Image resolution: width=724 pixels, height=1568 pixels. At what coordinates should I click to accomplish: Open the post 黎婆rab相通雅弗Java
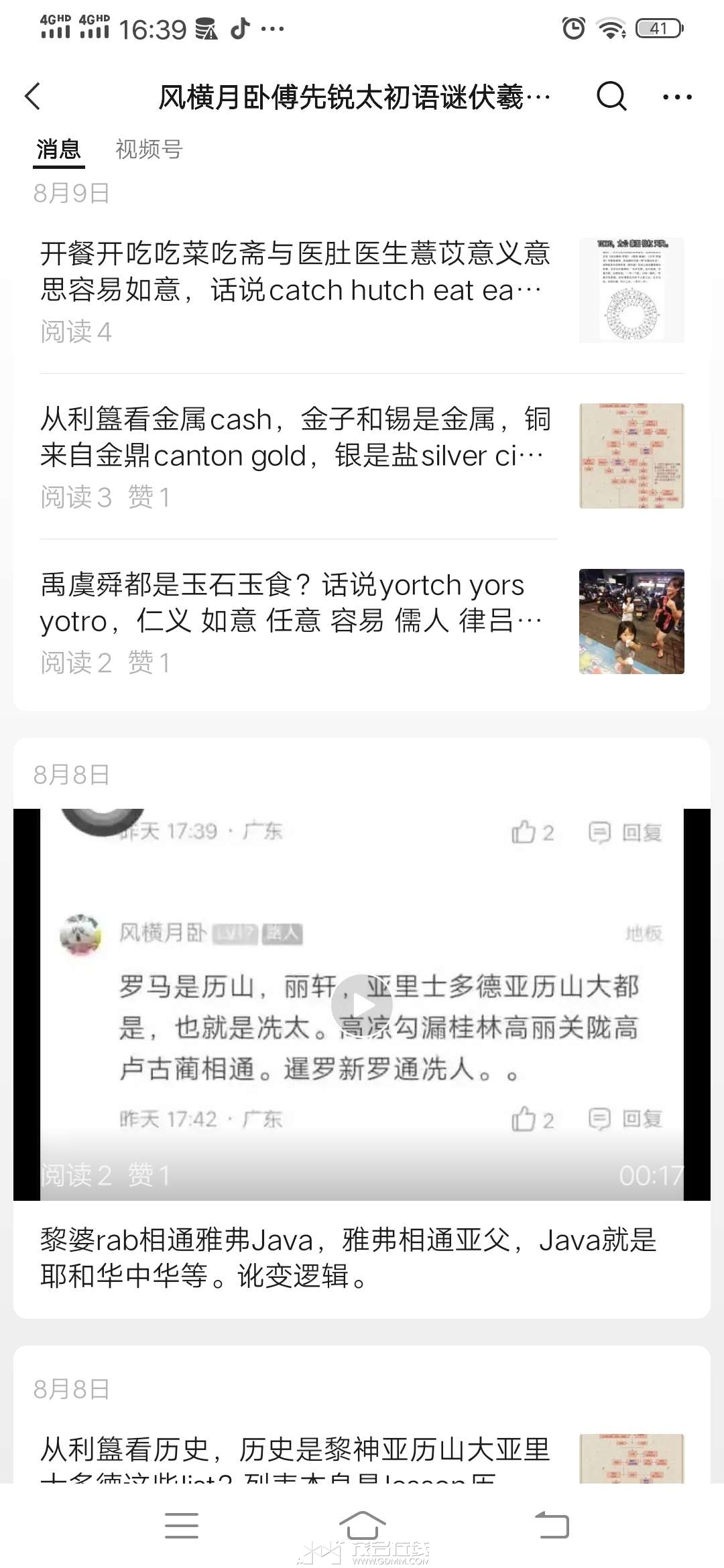pyautogui.click(x=349, y=1258)
